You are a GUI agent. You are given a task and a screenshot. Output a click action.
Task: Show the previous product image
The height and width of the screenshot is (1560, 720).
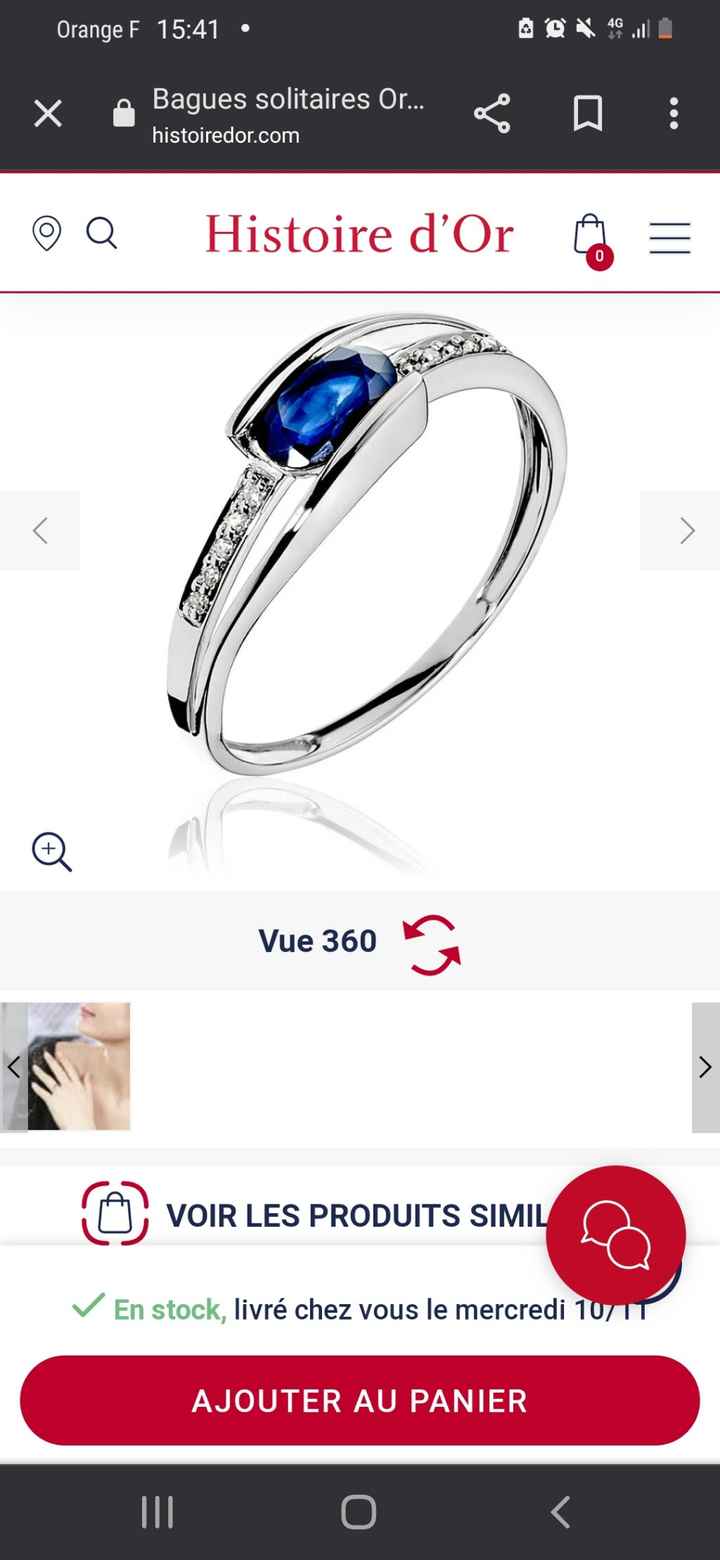39,530
